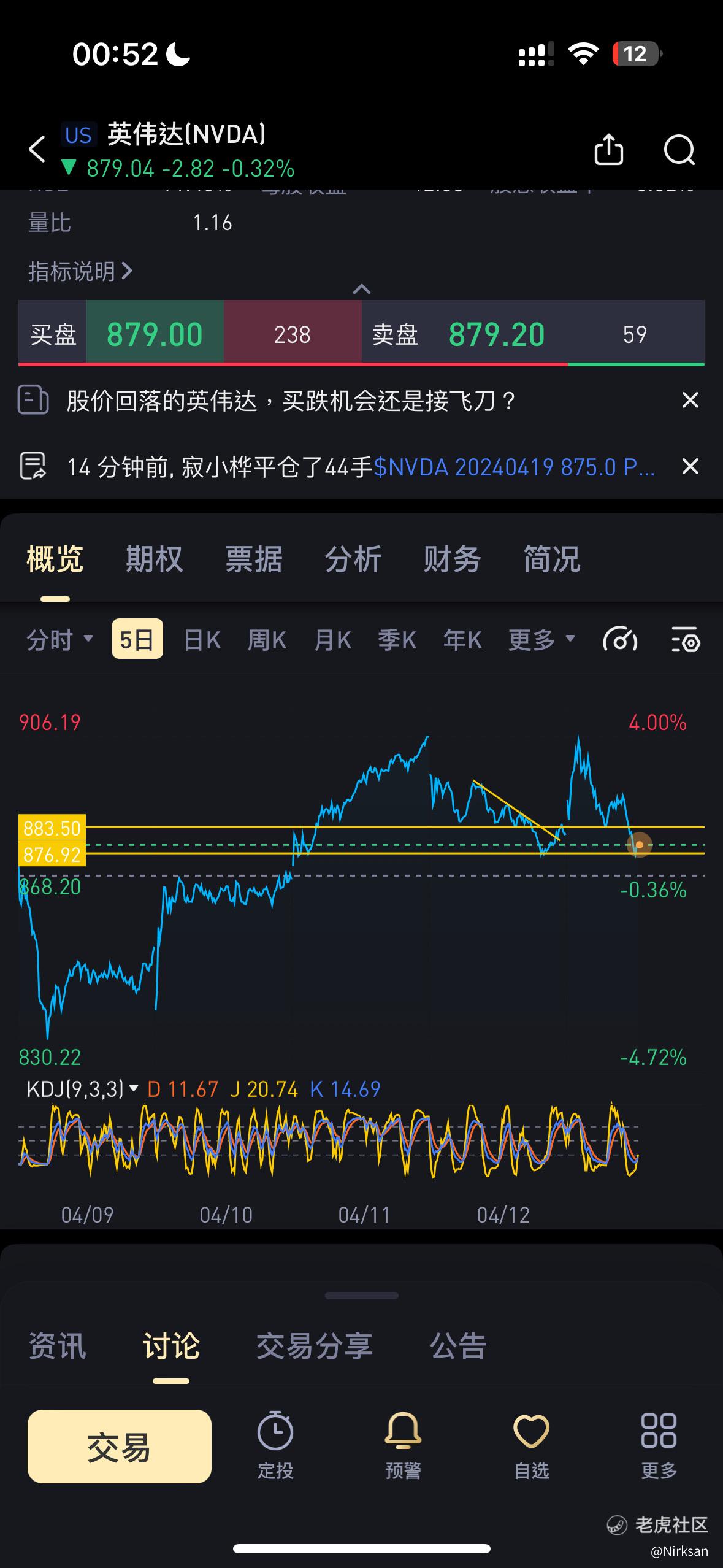Dismiss the 股价回落的英伟达 banner

(x=690, y=400)
